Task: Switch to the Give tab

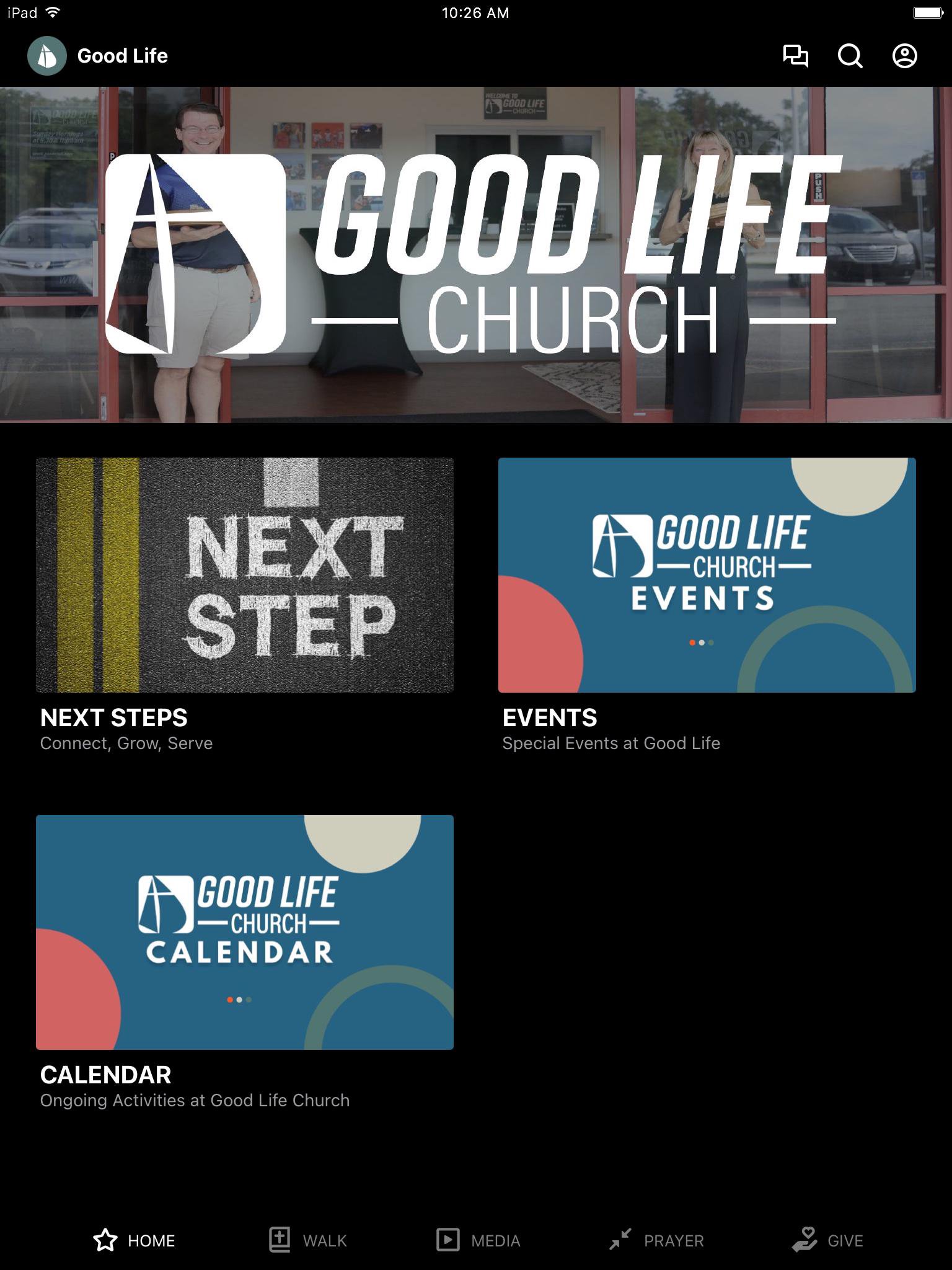Action: (827, 1240)
